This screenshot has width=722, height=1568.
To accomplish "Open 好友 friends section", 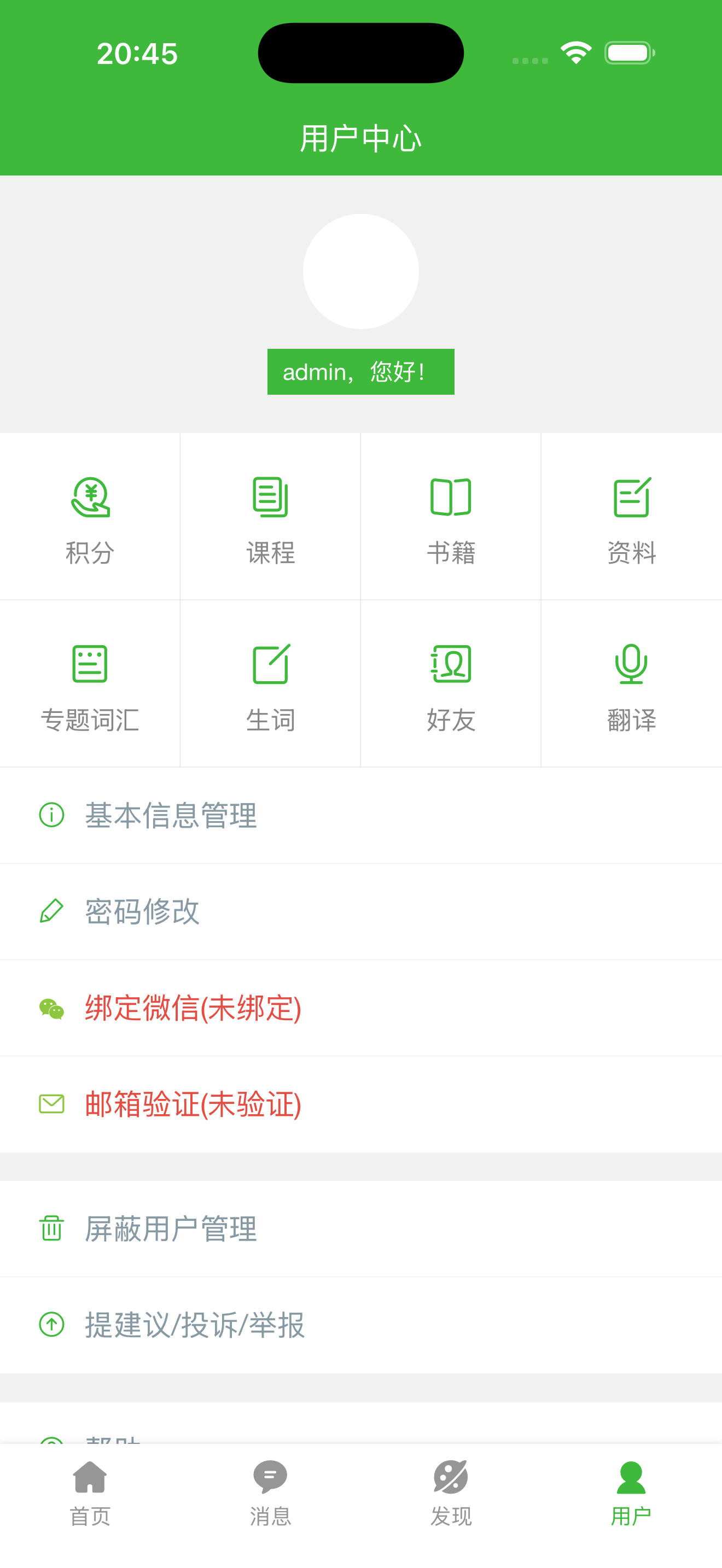I will (x=451, y=683).
